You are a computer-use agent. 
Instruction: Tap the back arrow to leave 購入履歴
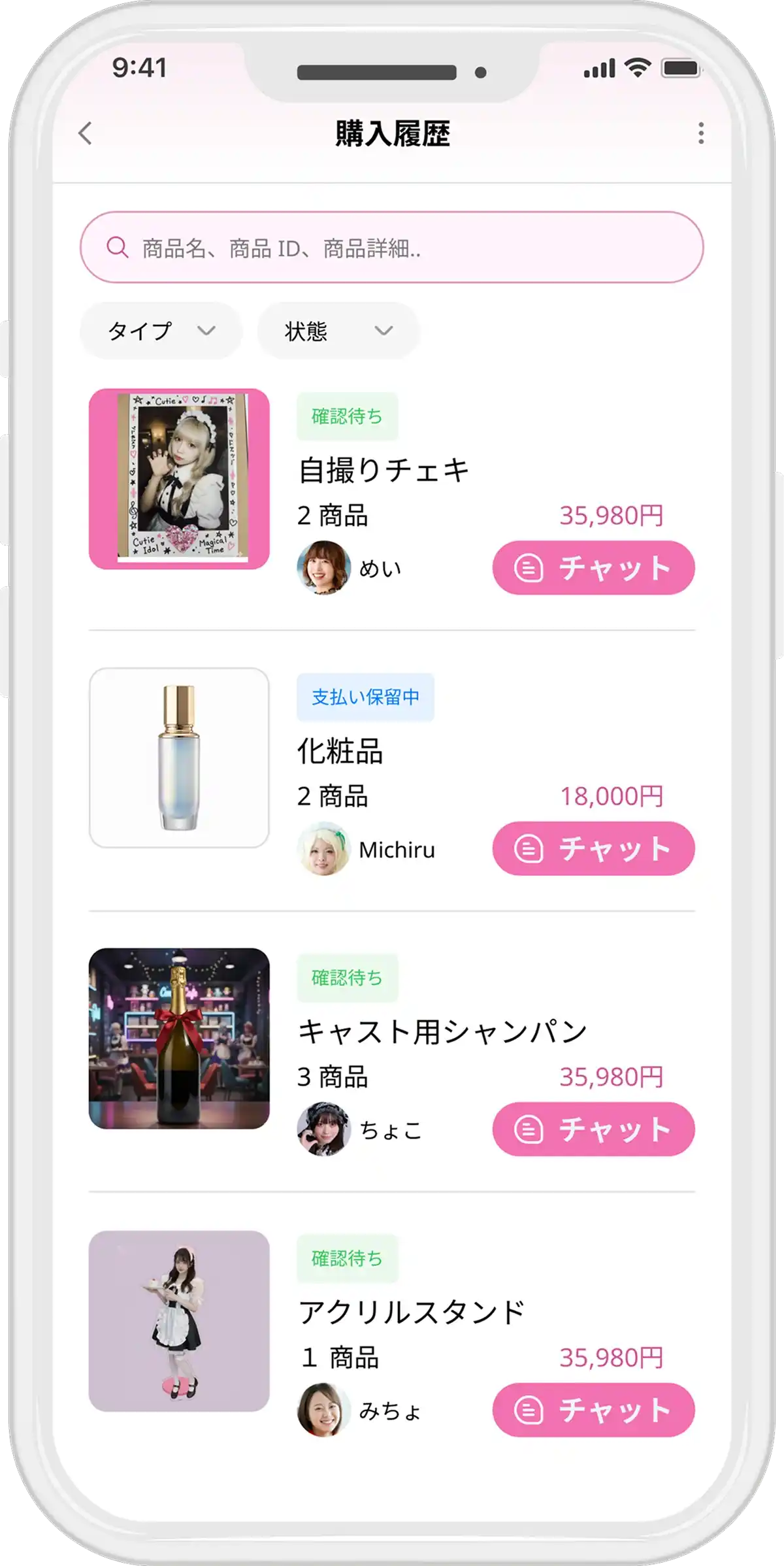tap(83, 133)
